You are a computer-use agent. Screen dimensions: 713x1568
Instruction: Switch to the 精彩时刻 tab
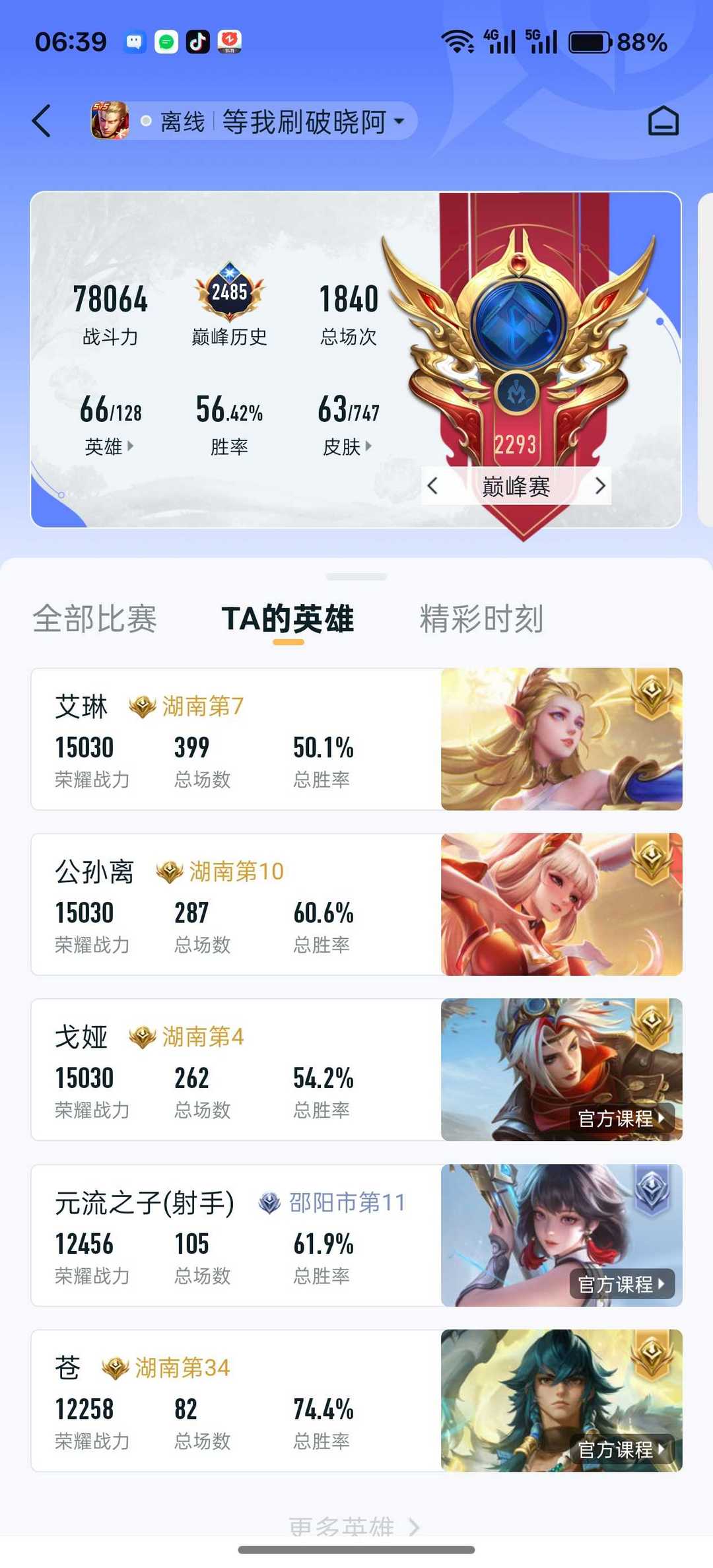(x=481, y=619)
